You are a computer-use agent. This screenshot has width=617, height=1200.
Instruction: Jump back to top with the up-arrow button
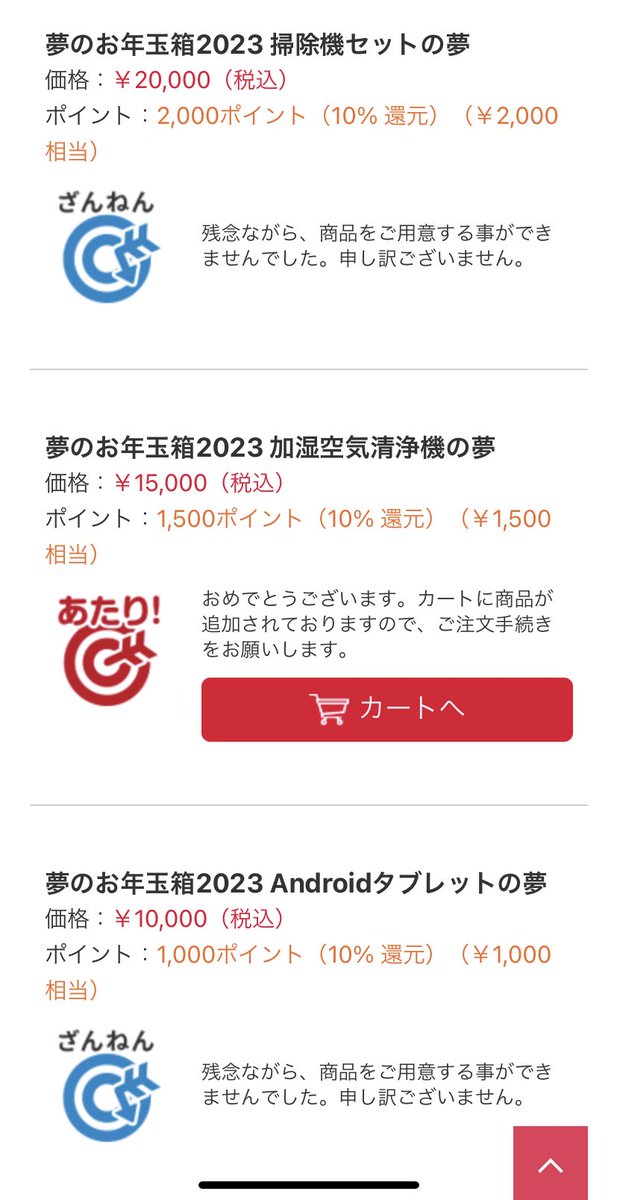[x=550, y=1163]
